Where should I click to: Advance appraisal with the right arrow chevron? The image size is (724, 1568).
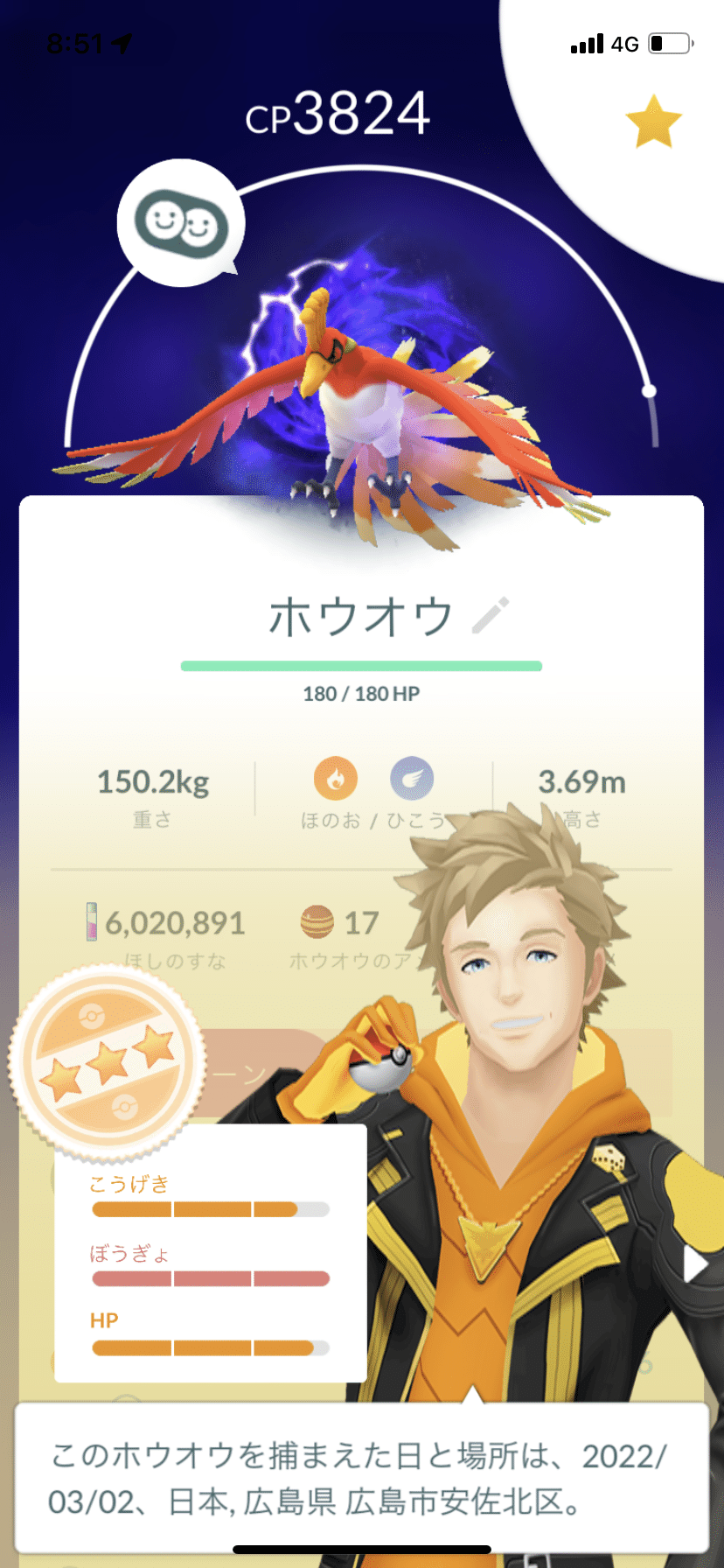(x=695, y=1264)
